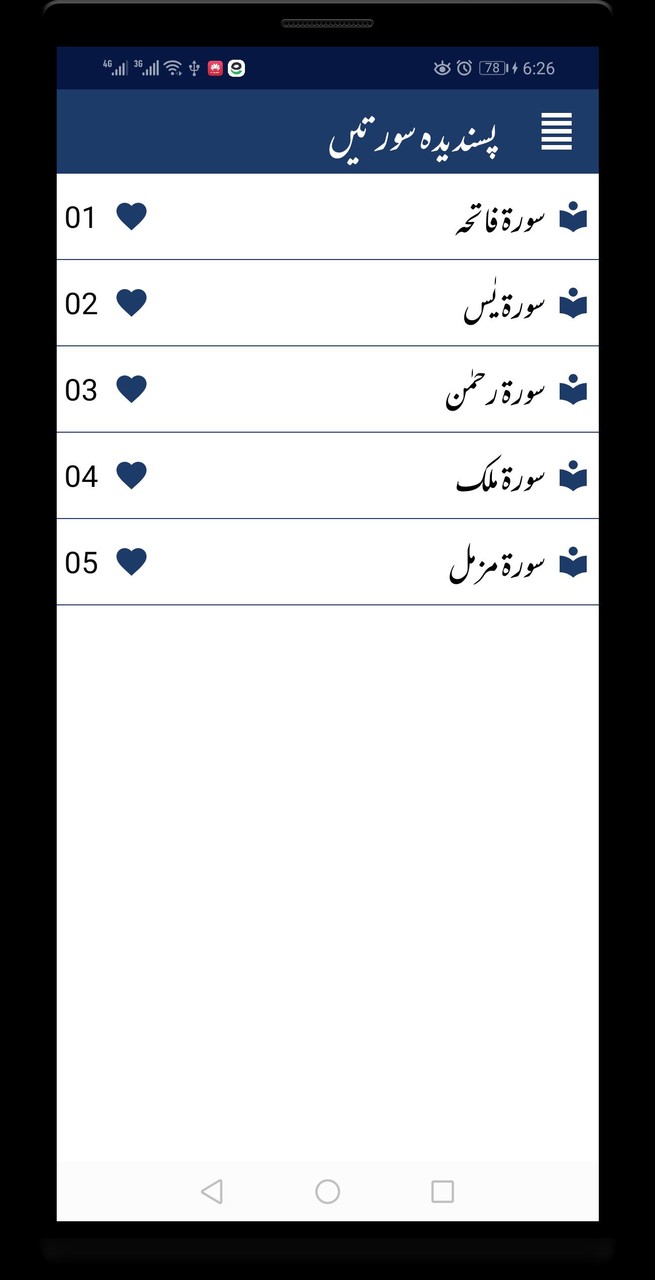Remove the heart favorite on row 02
The image size is (655, 1280).
click(132, 303)
